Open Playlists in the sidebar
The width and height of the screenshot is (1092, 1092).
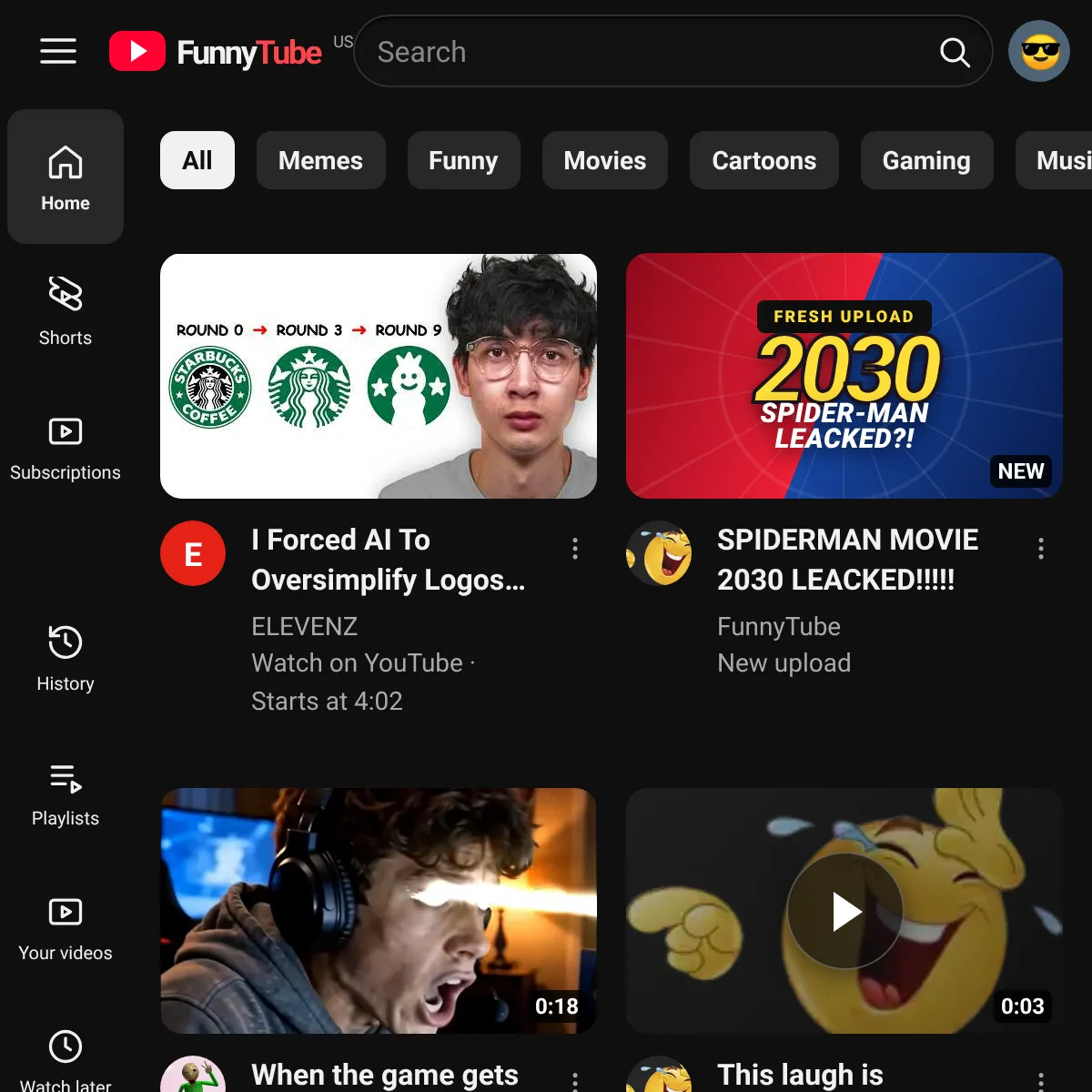pyautogui.click(x=66, y=794)
